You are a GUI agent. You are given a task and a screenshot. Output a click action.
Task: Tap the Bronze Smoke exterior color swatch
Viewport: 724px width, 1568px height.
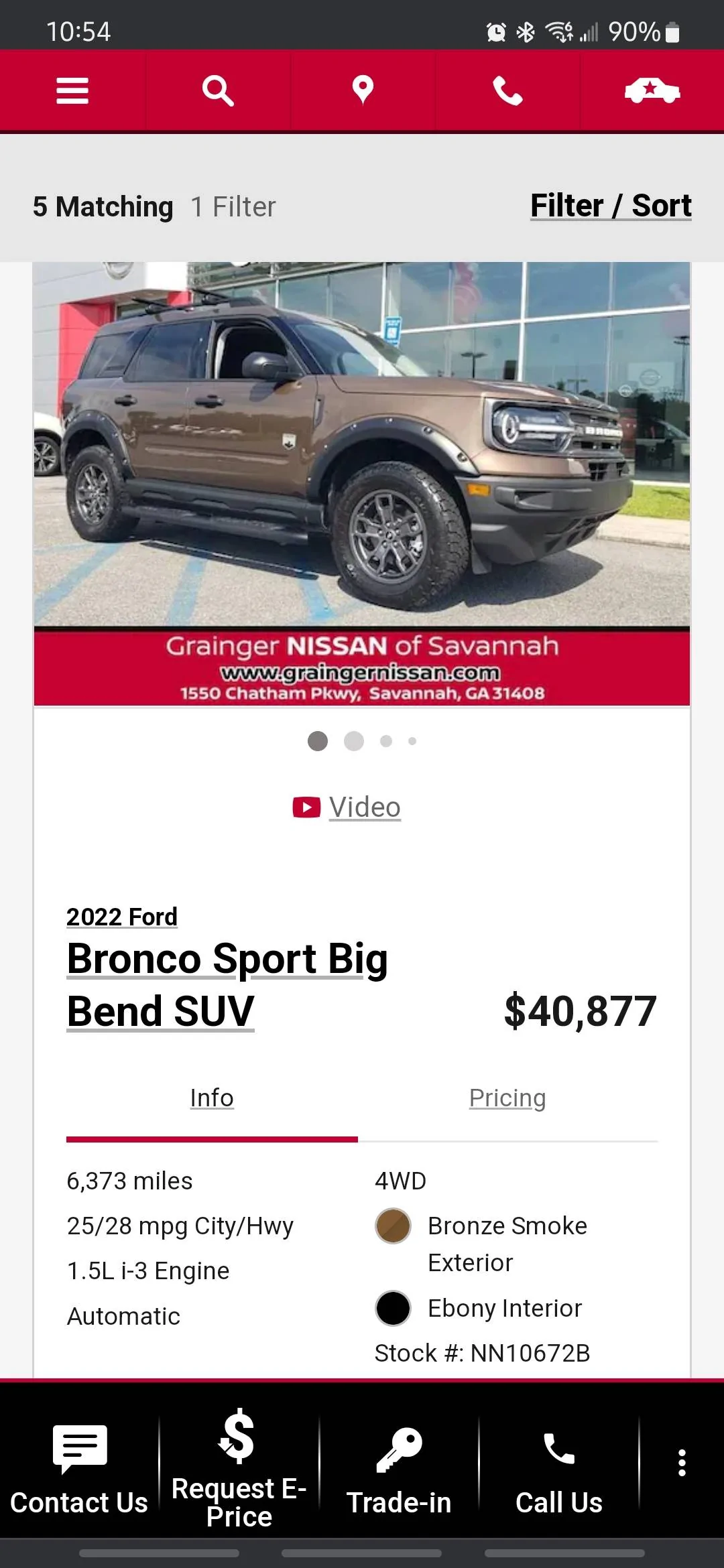point(393,1226)
